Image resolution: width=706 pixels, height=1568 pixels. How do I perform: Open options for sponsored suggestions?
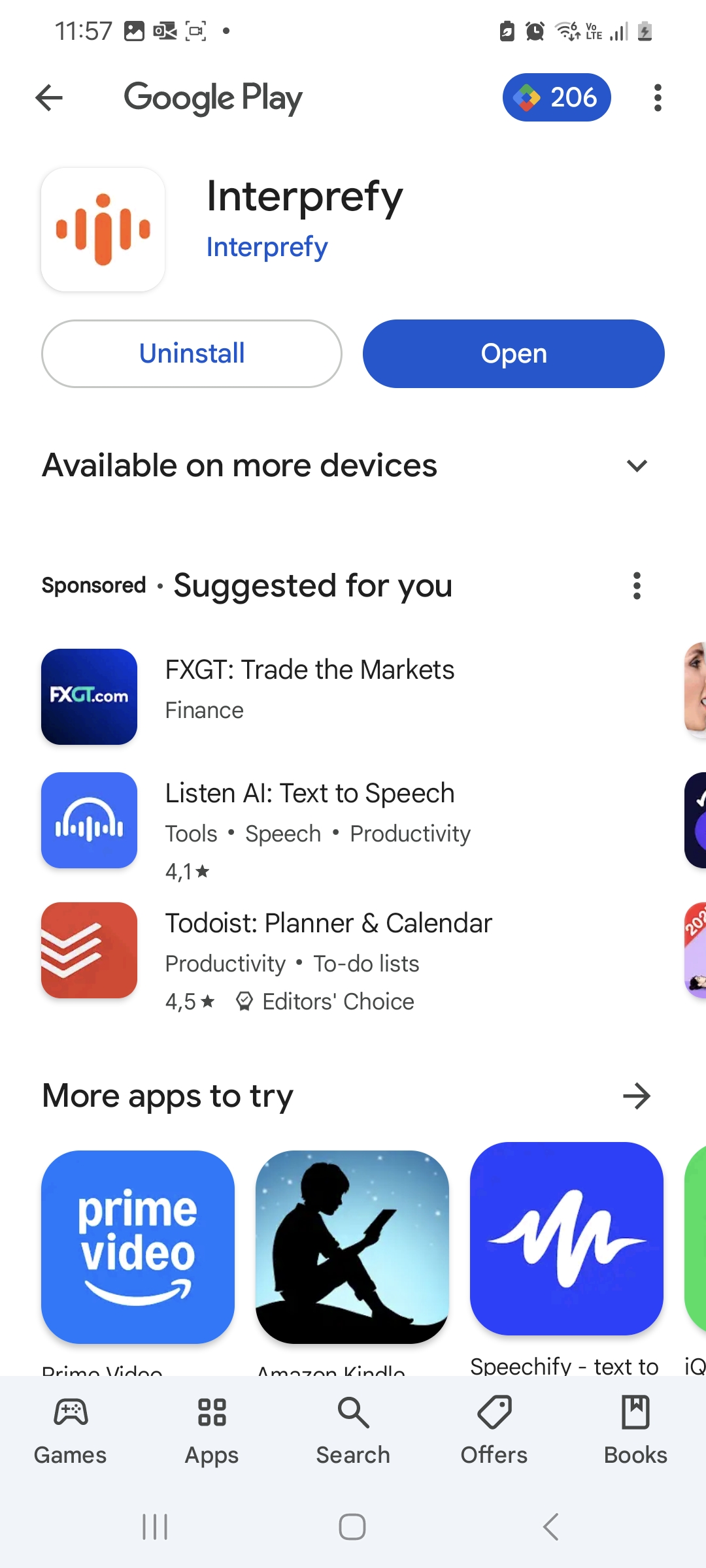click(637, 585)
